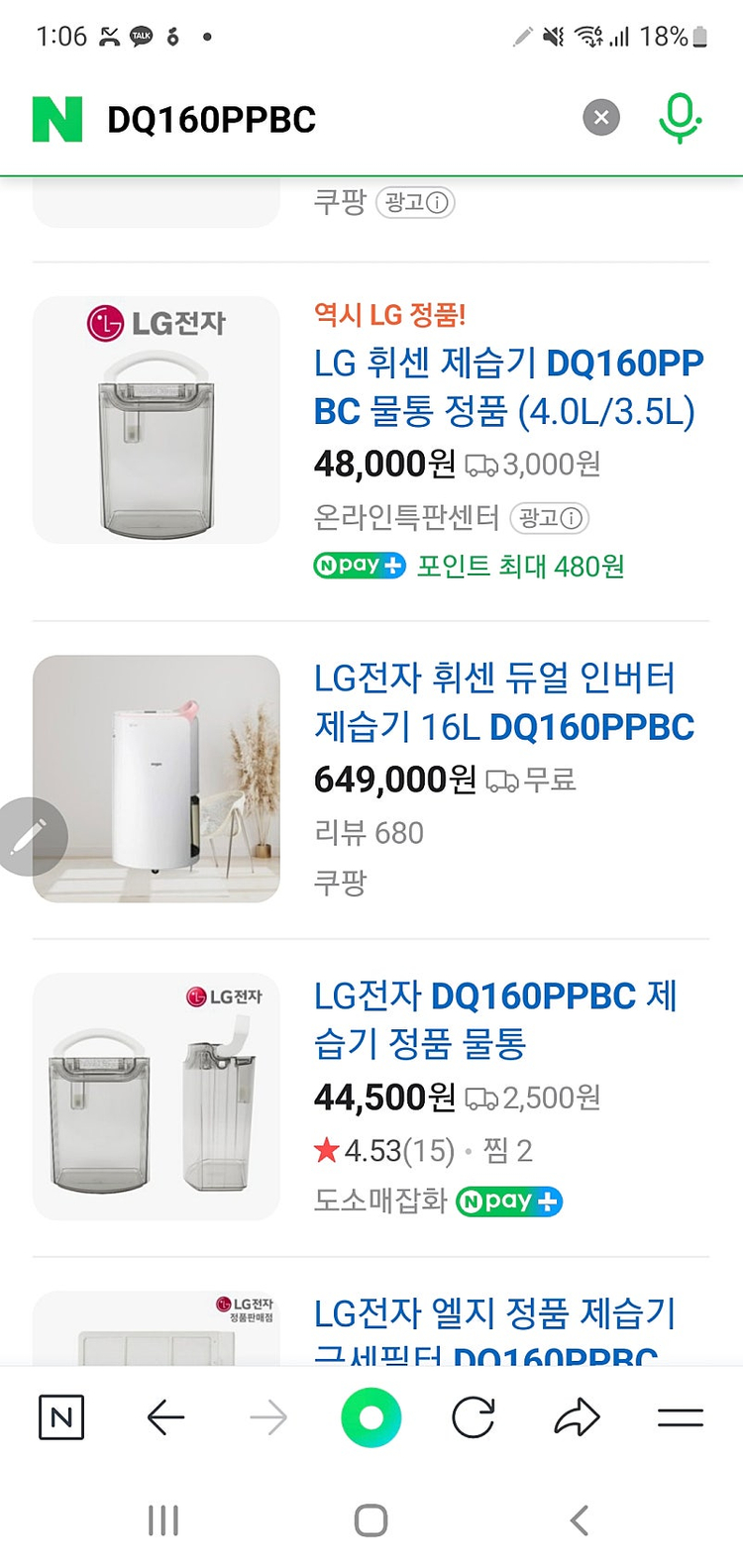Tap the Naver microphone voice search icon
743x1568 pixels.
[680, 117]
